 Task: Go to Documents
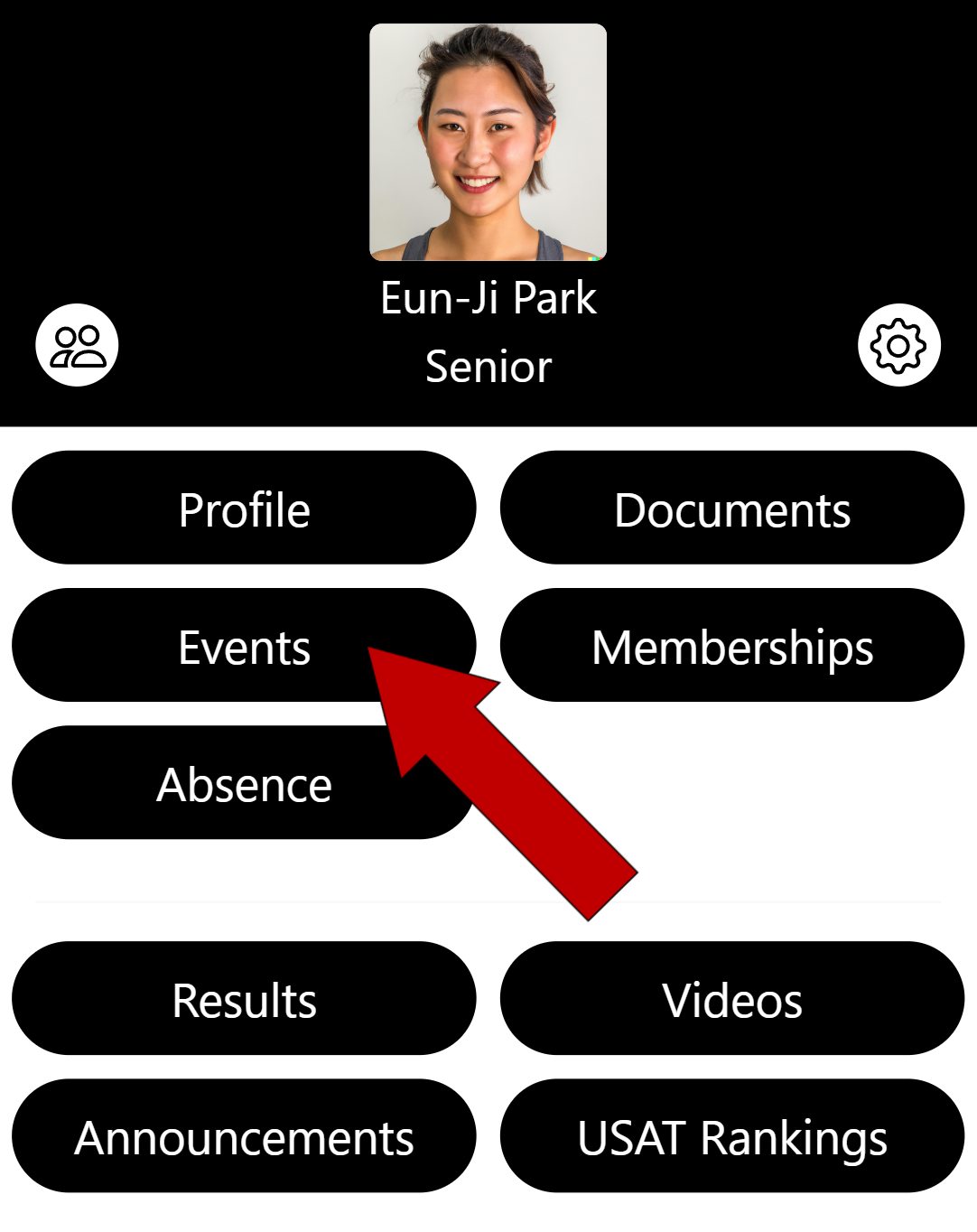click(732, 509)
